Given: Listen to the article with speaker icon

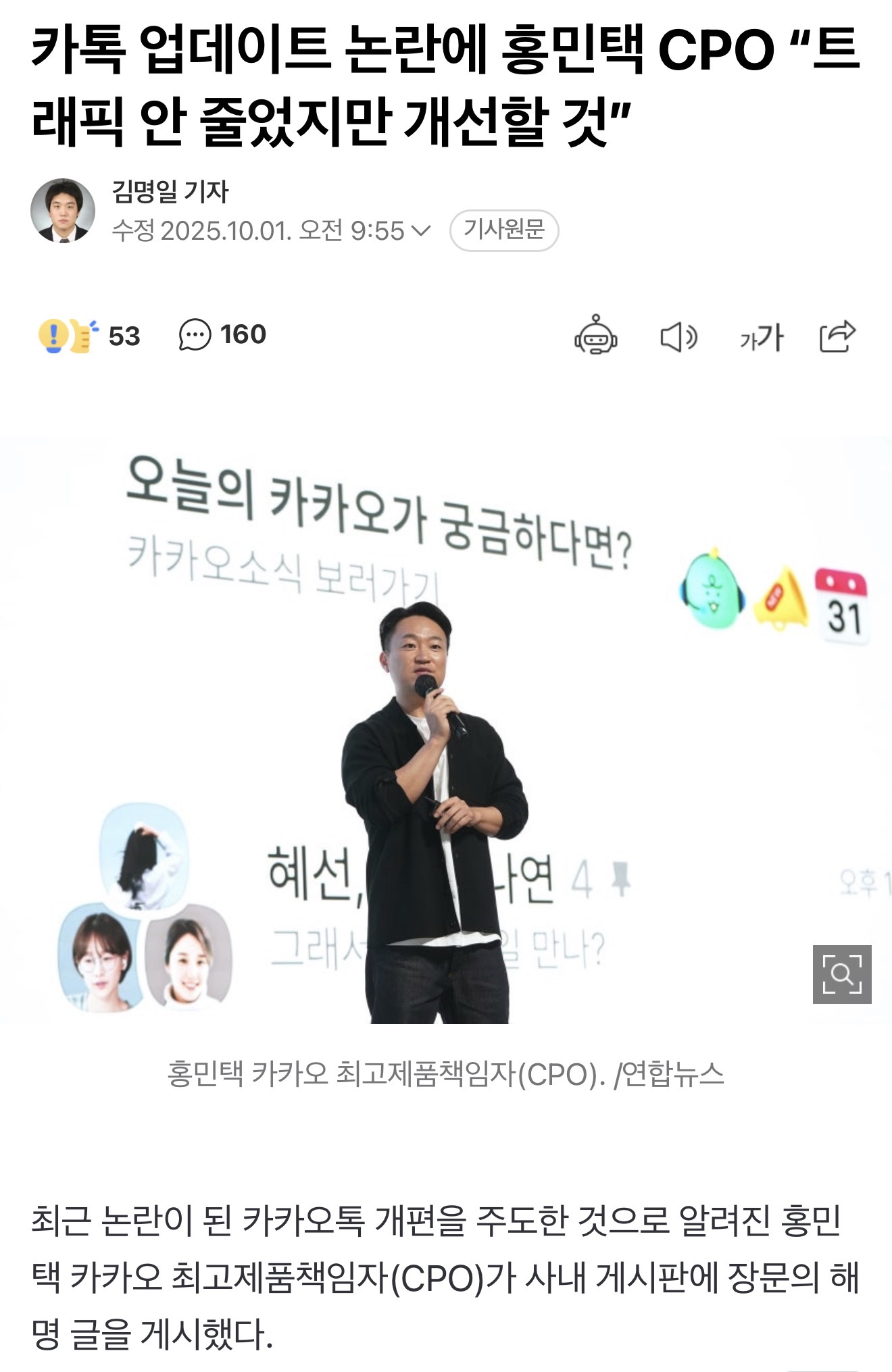Looking at the screenshot, I should (678, 336).
